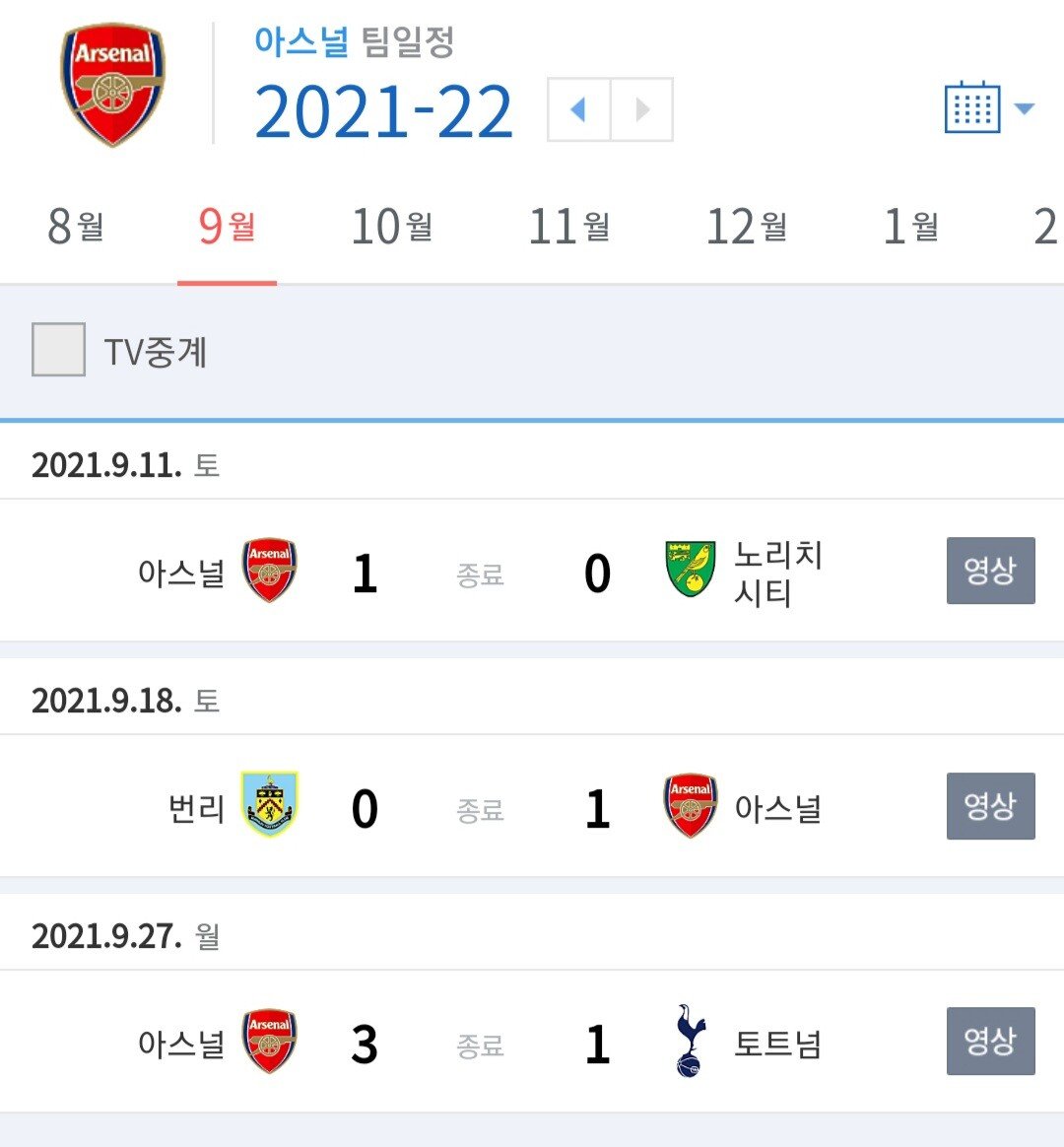Watch 영상 for 번리 vs Arsenal match
The width and height of the screenshot is (1064, 1147).
[x=990, y=806]
